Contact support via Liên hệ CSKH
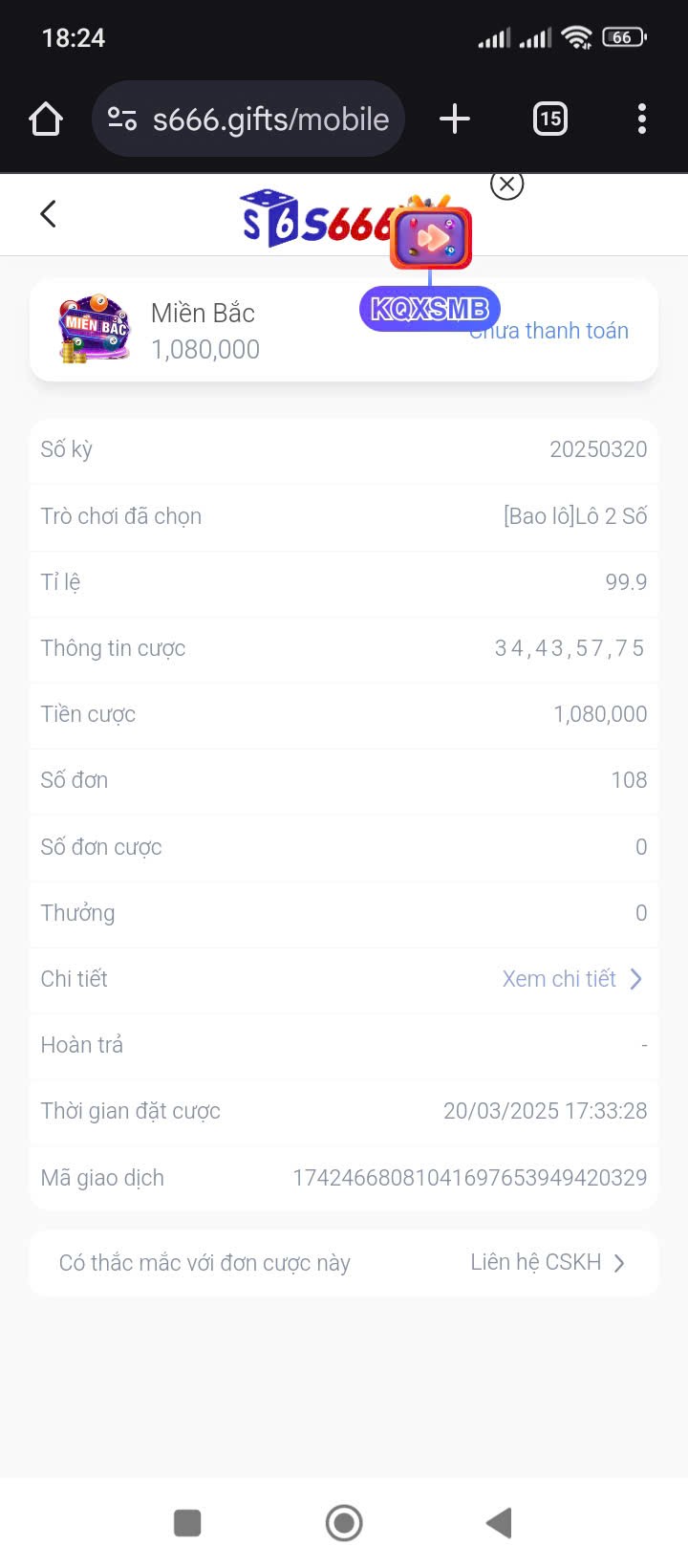Screen dimensions: 688x1568 click(x=547, y=1262)
